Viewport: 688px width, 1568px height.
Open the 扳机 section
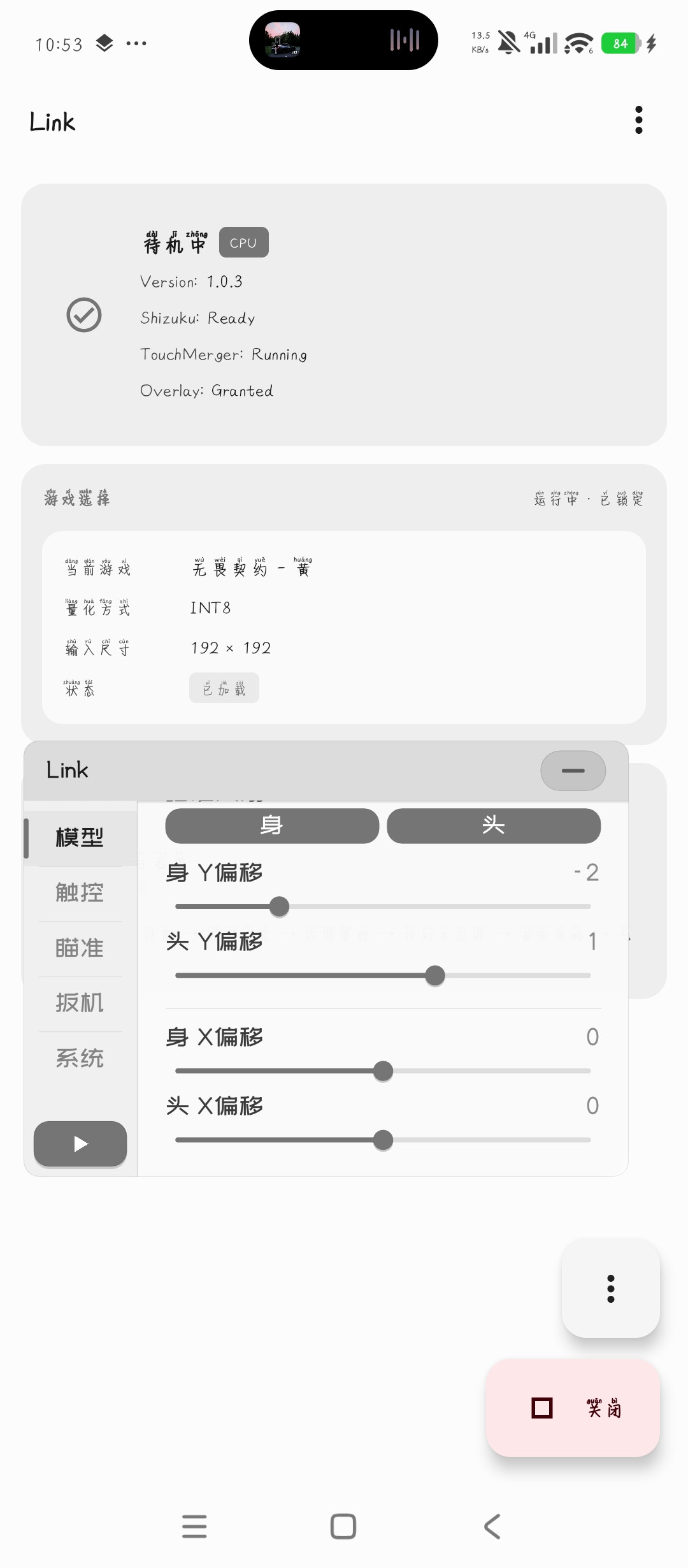coord(80,1003)
